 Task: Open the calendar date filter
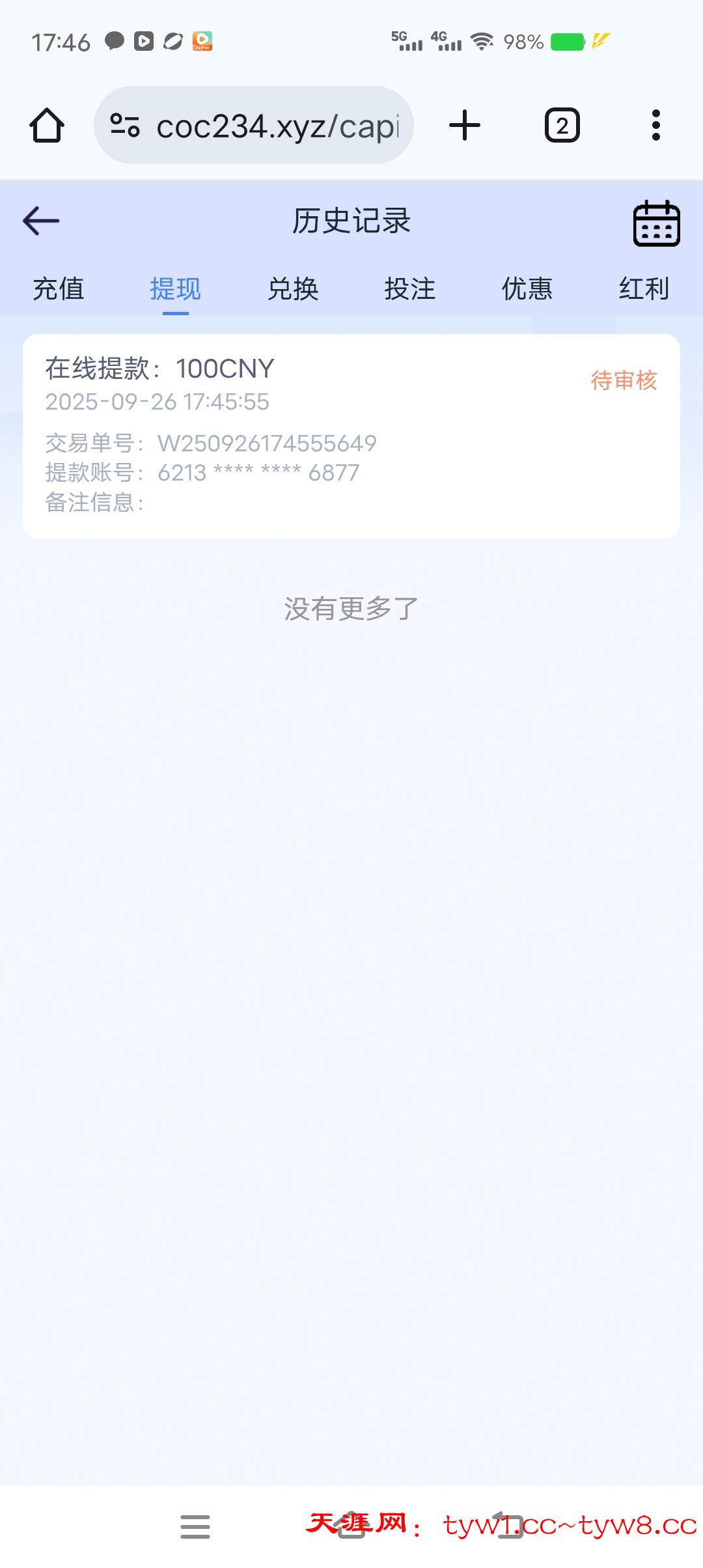tap(656, 223)
